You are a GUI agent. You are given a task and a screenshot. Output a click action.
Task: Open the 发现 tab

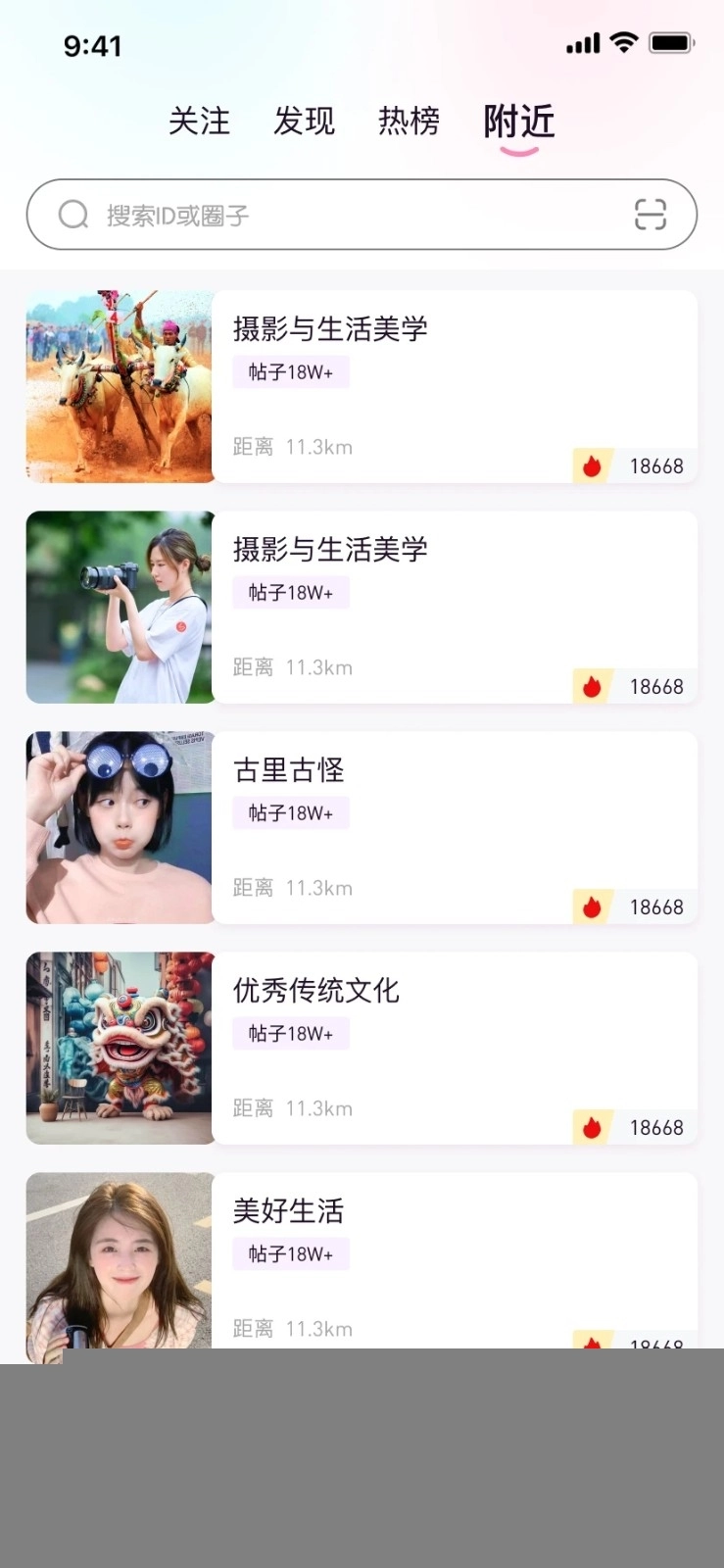[304, 122]
